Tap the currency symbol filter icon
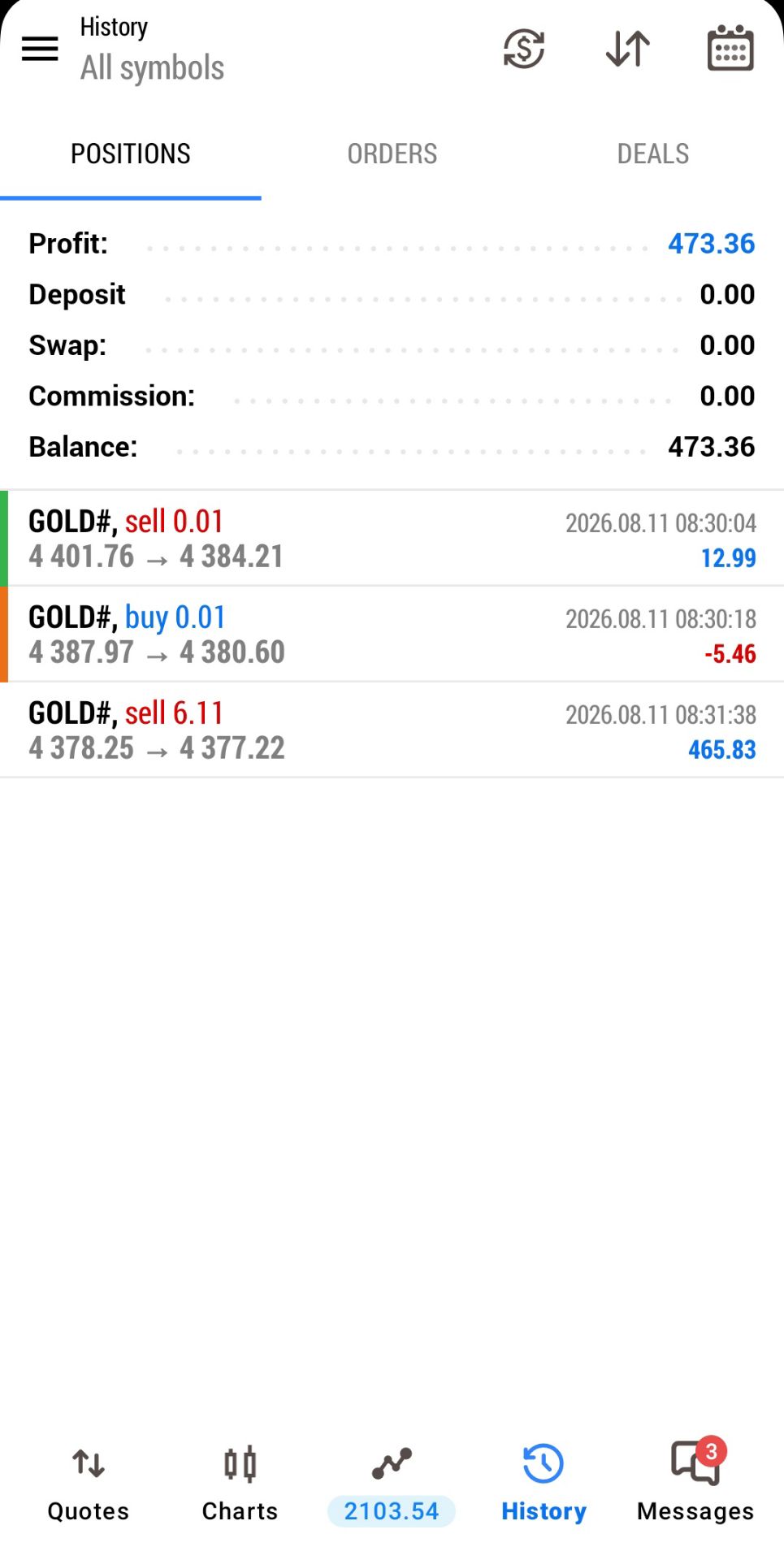Viewport: 784px width, 1560px height. pos(524,49)
